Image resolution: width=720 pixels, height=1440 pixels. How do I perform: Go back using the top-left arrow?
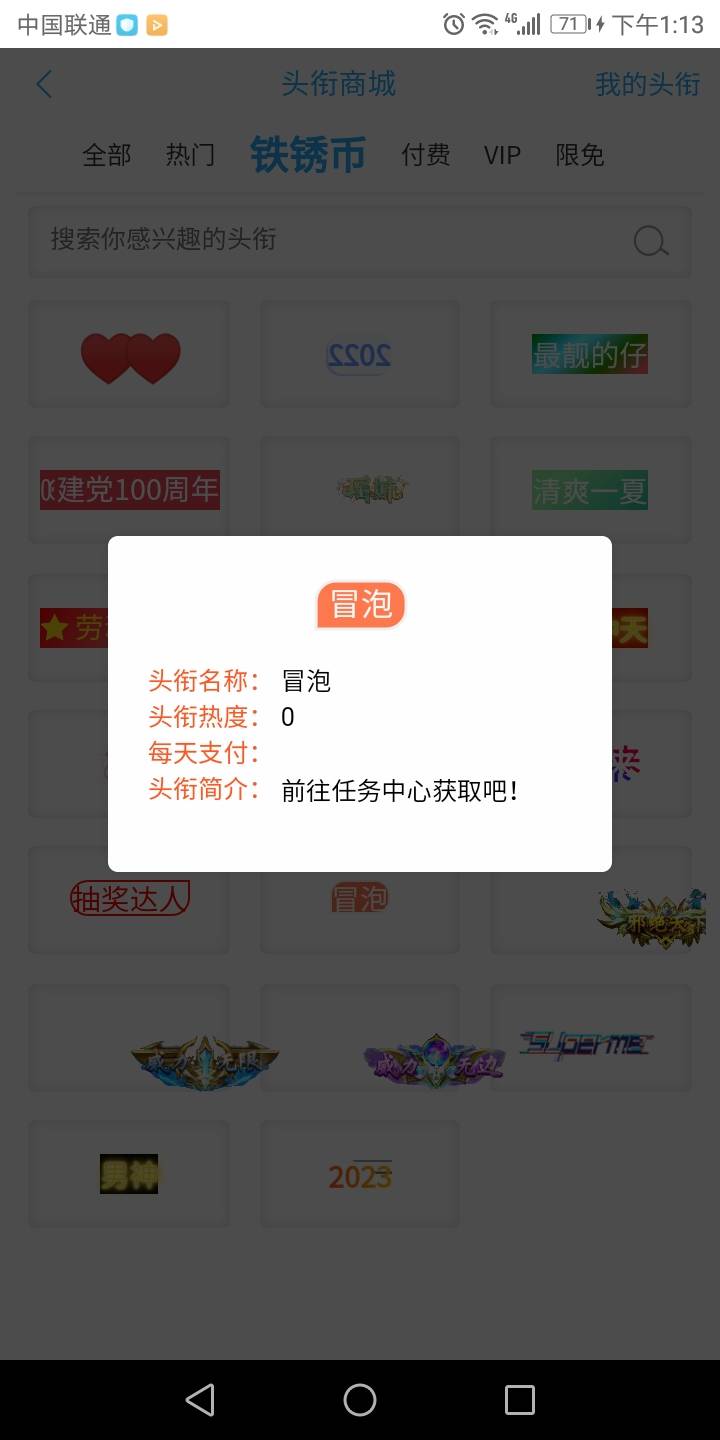[43, 85]
